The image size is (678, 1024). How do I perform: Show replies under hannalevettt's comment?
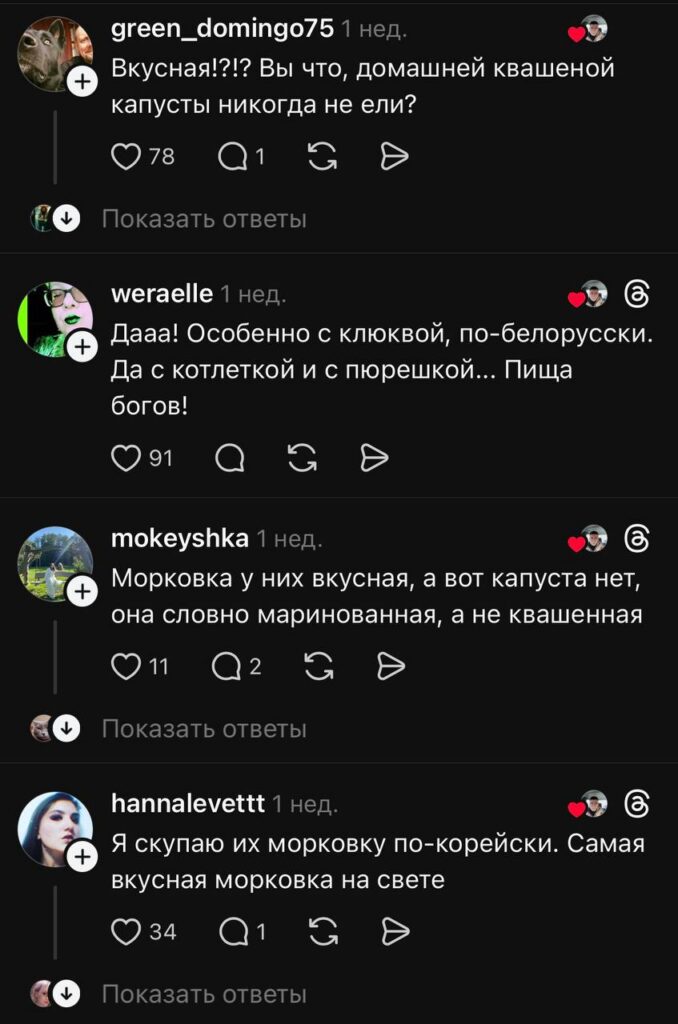pyautogui.click(x=204, y=994)
